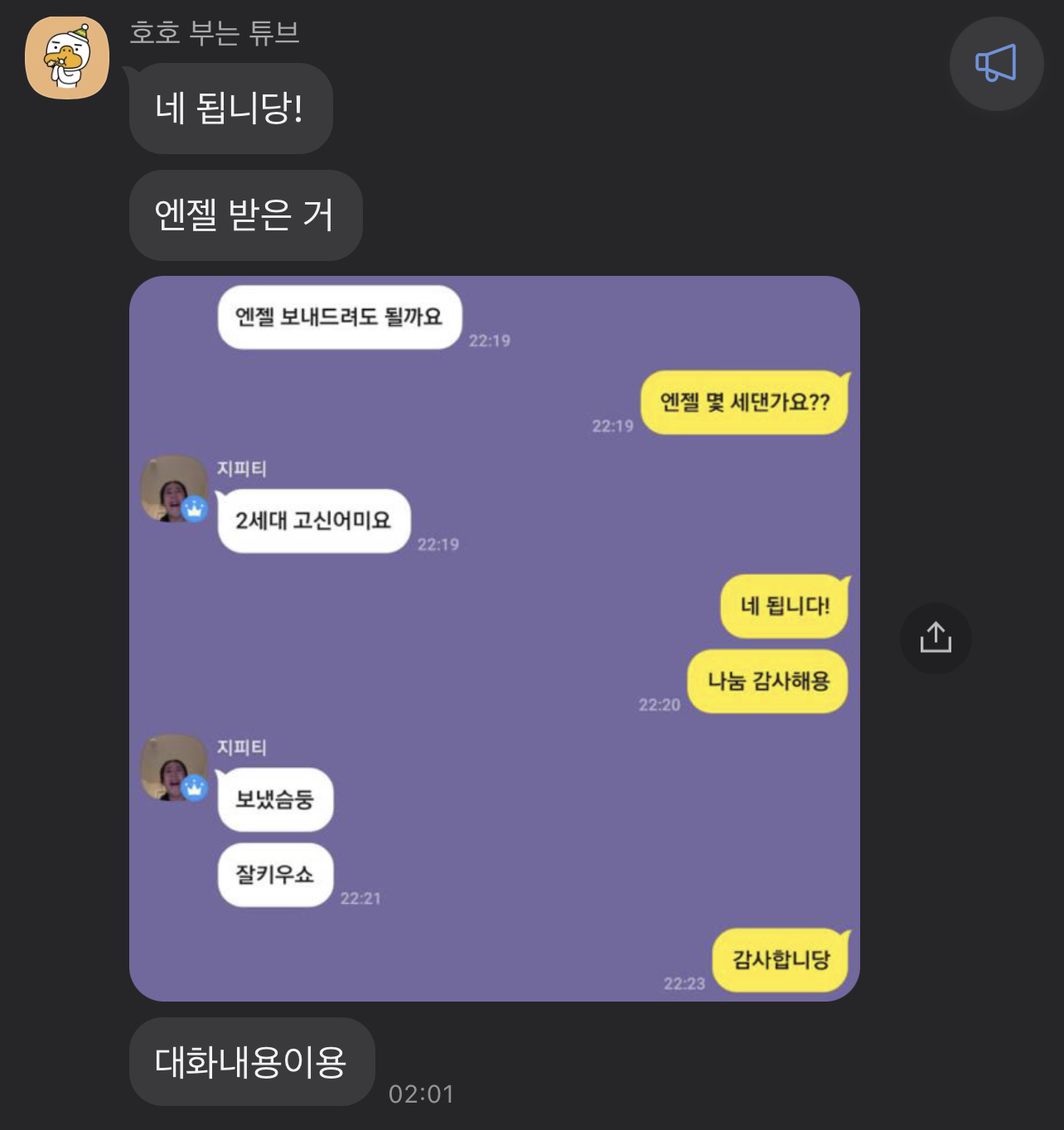Open 호호 부는 튜브's profile picture
Viewport: 1064px width, 1130px height.
[x=67, y=58]
